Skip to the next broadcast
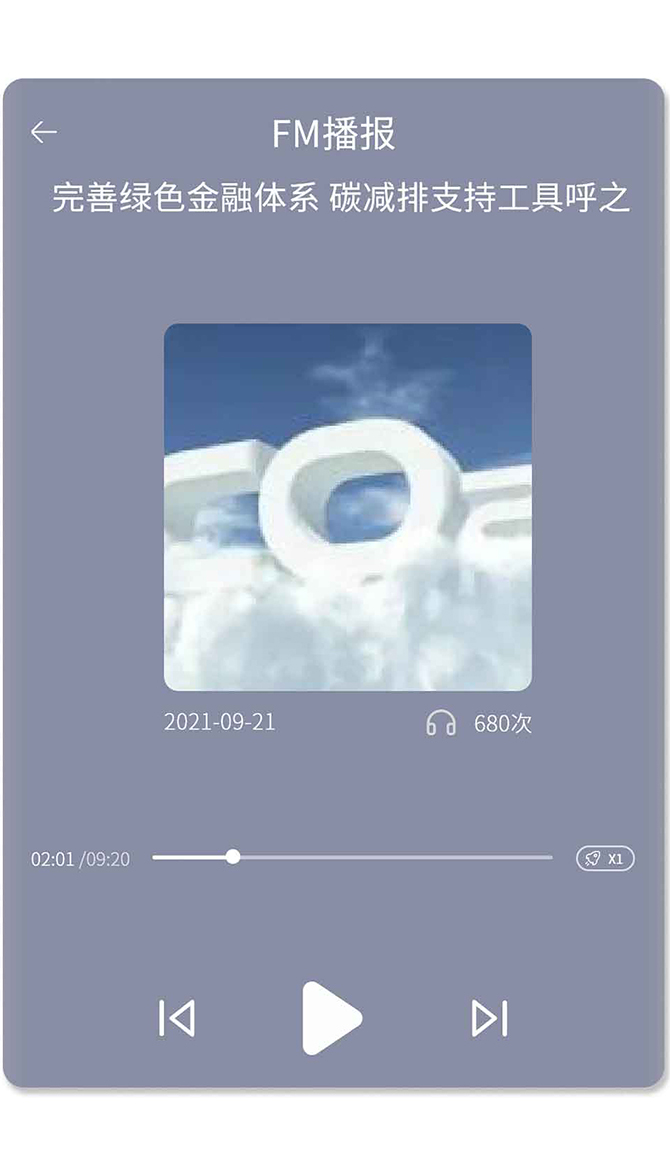 click(x=489, y=1018)
